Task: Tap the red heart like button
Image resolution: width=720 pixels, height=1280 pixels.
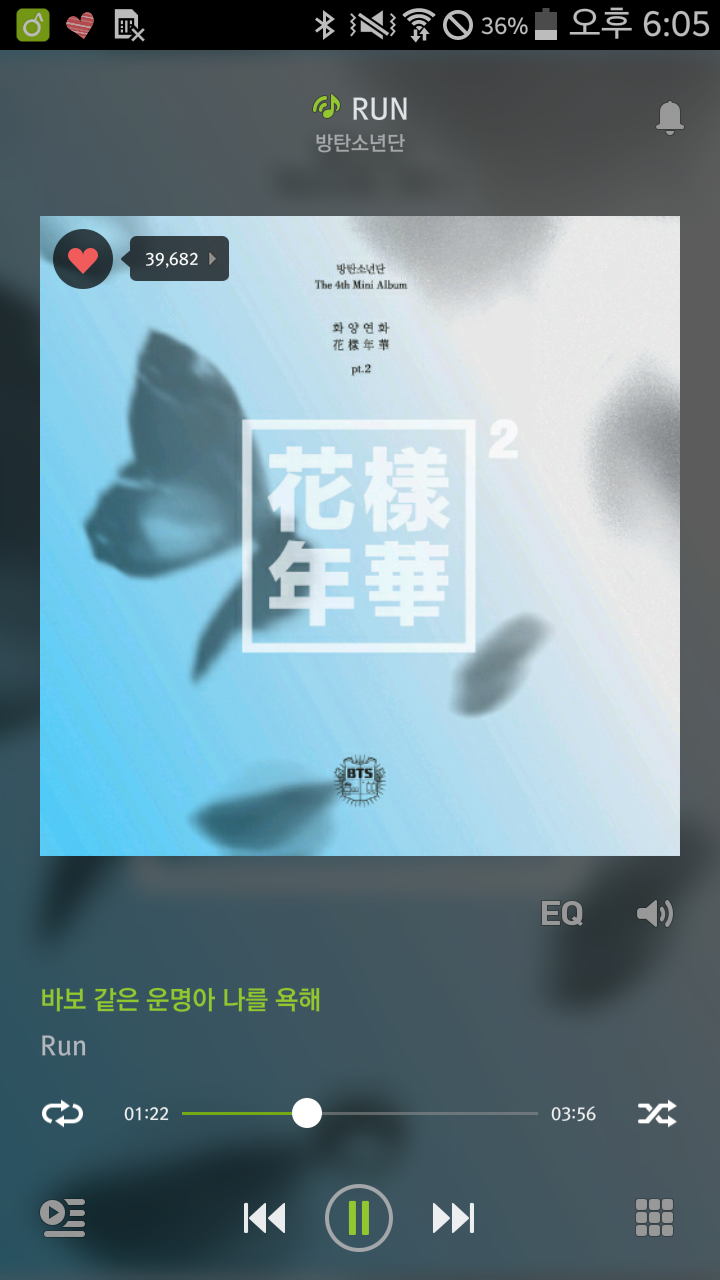Action: [83, 260]
